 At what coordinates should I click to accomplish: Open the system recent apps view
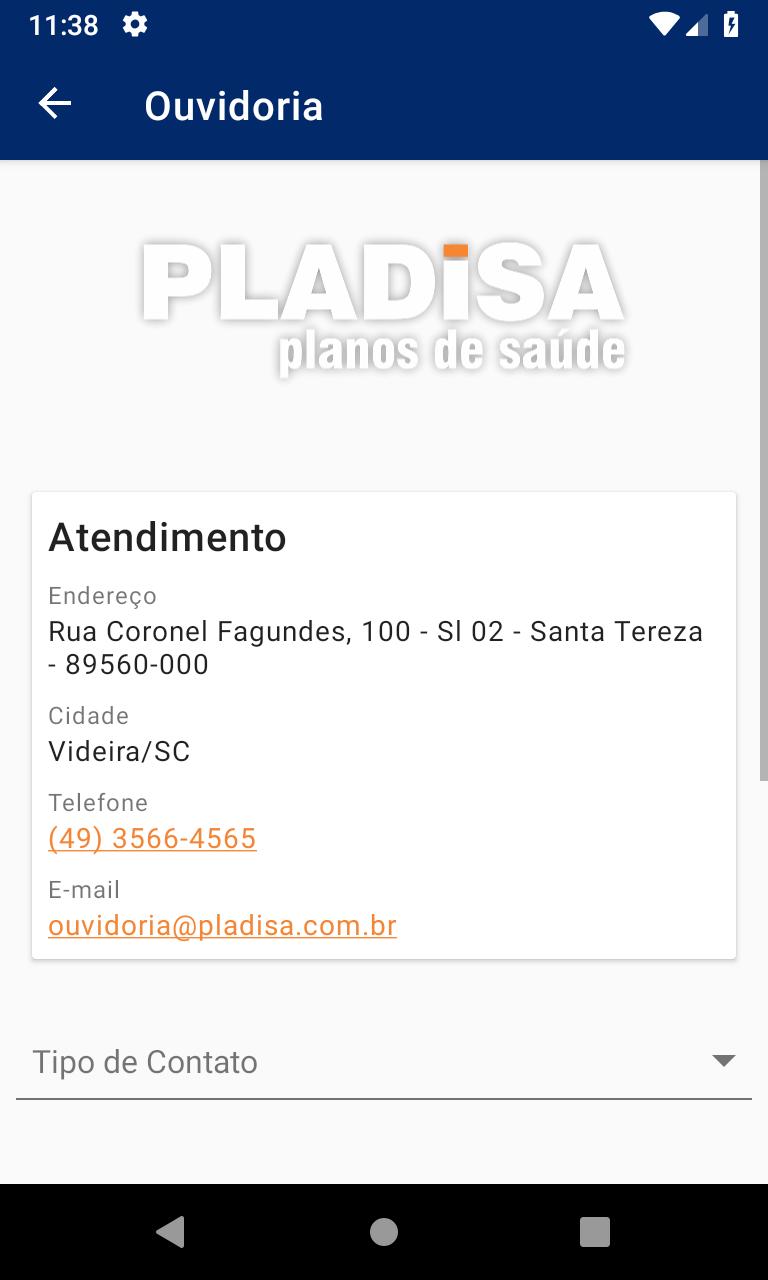click(x=594, y=1232)
